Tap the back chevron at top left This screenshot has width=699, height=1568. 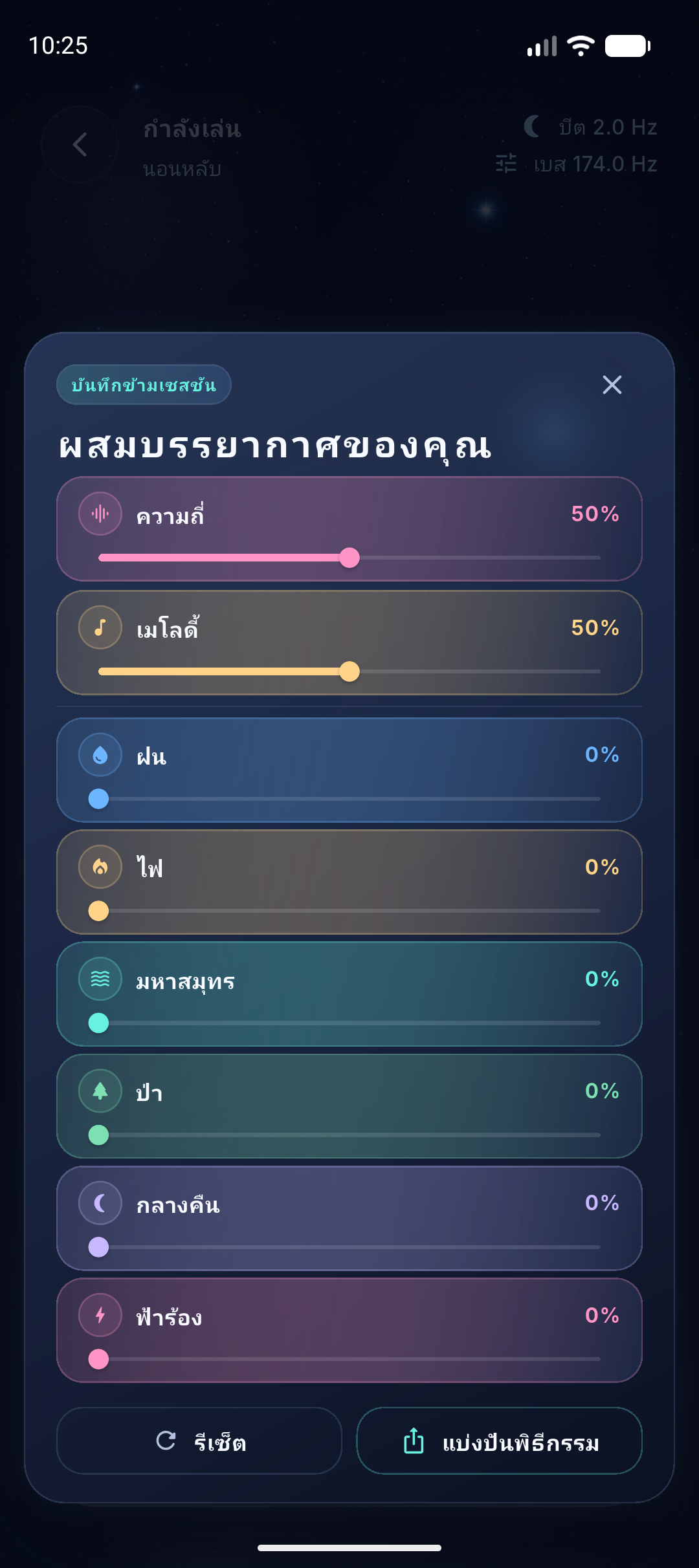(80, 145)
